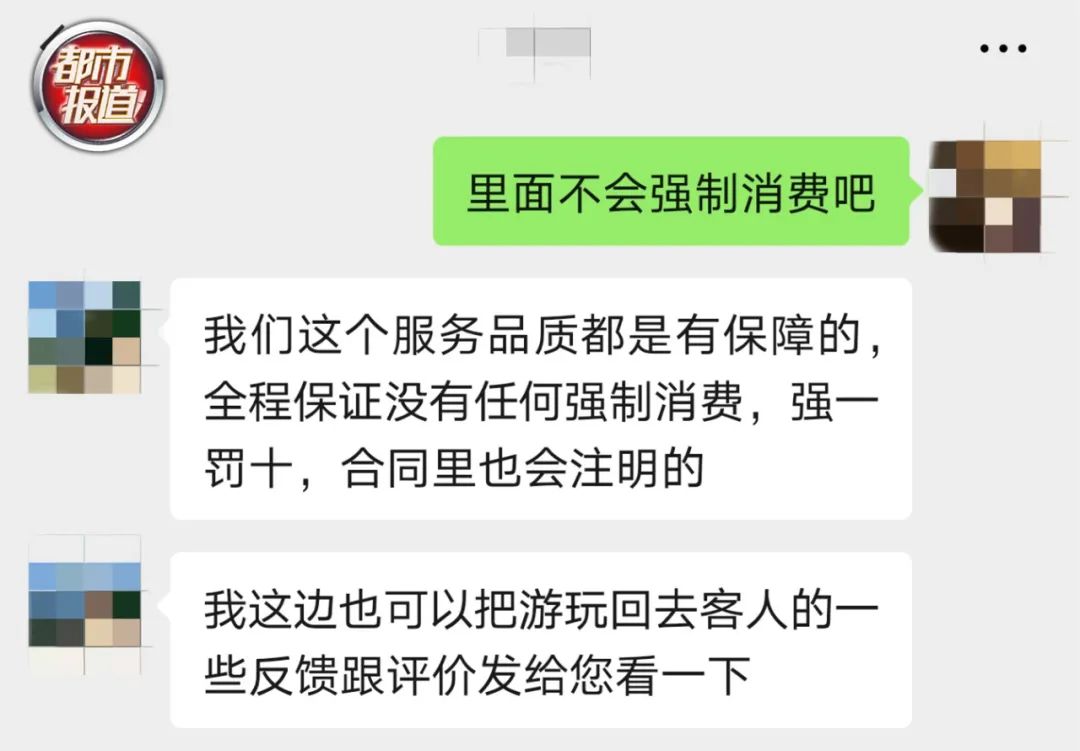Open your own avatar beside the green message
This screenshot has height=751, width=1080.
(985, 195)
